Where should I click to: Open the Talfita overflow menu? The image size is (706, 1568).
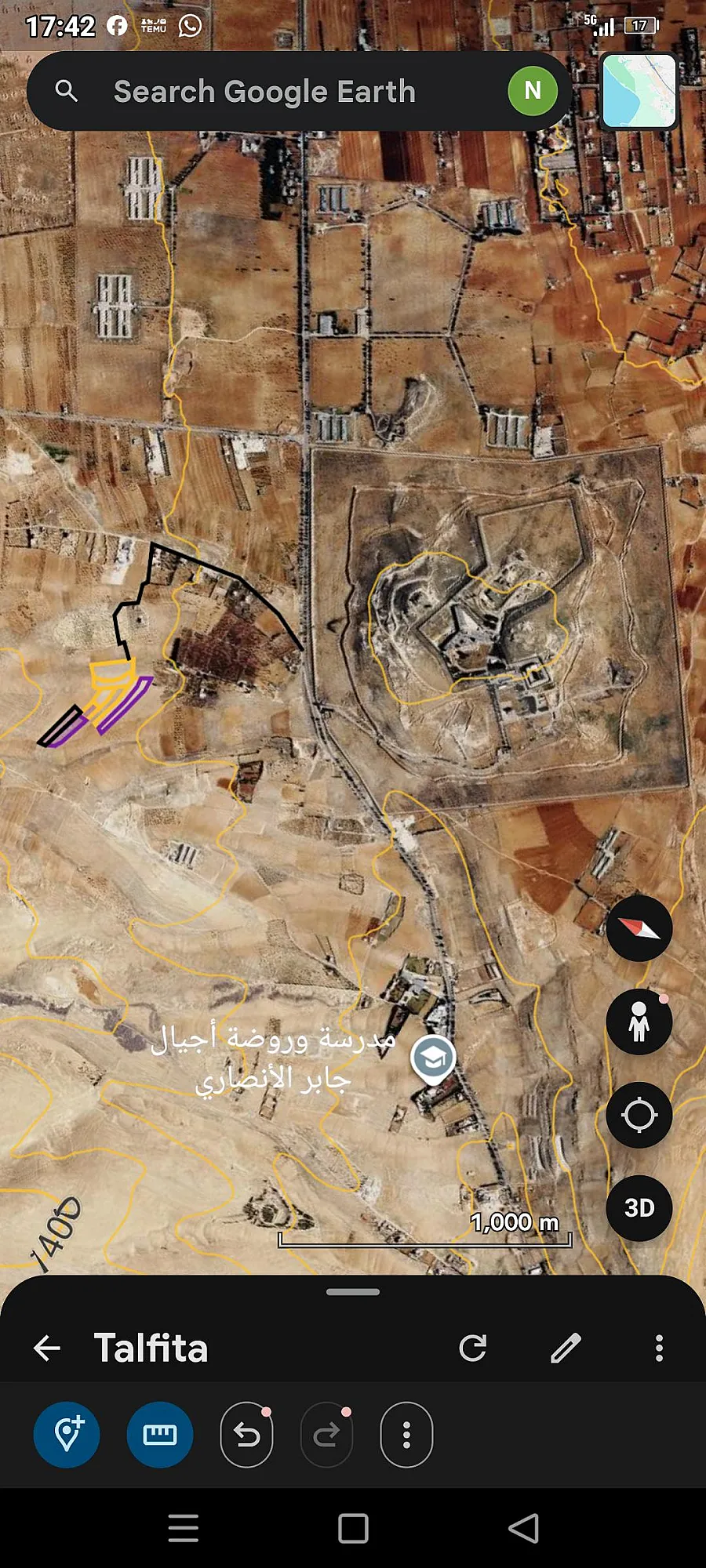(x=659, y=1348)
